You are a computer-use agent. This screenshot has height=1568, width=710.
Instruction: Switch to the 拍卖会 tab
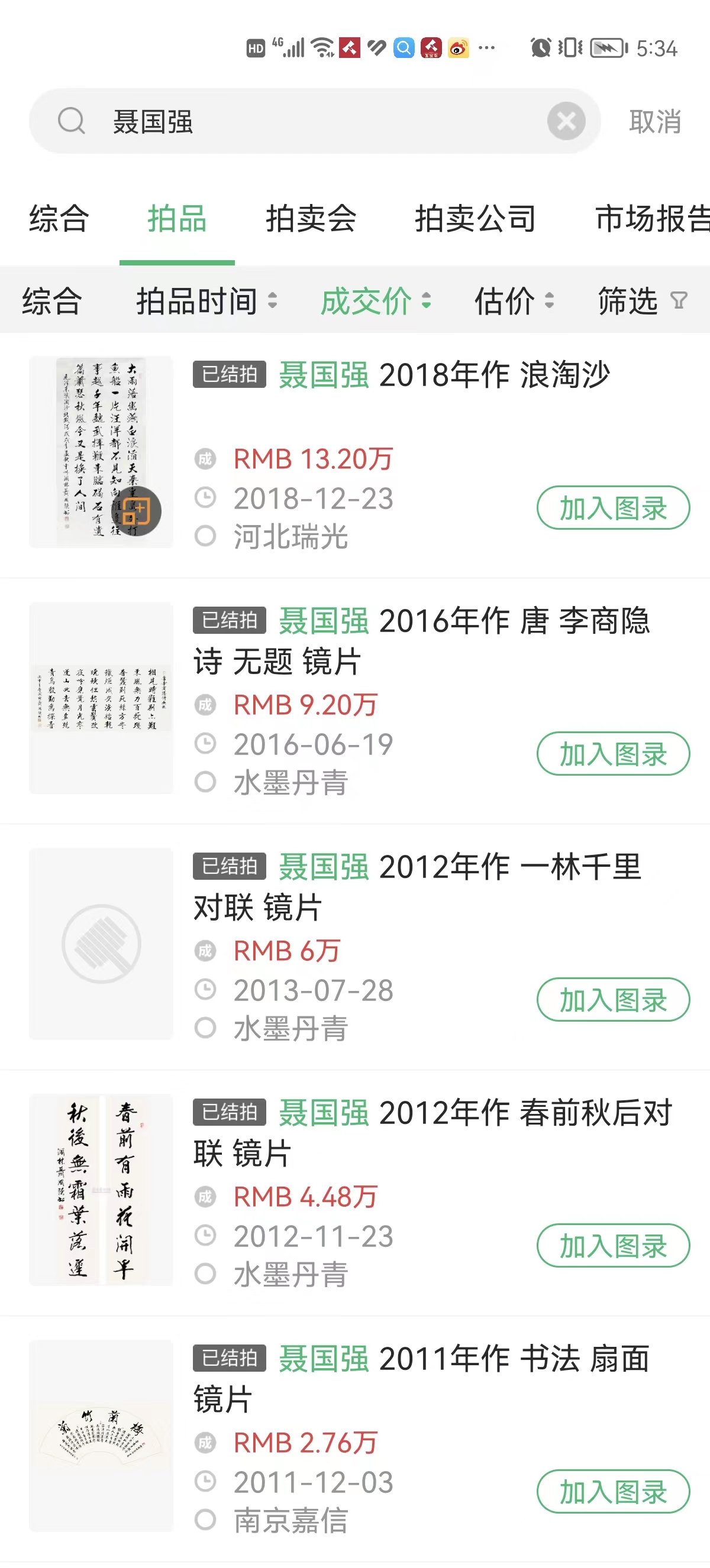(311, 219)
